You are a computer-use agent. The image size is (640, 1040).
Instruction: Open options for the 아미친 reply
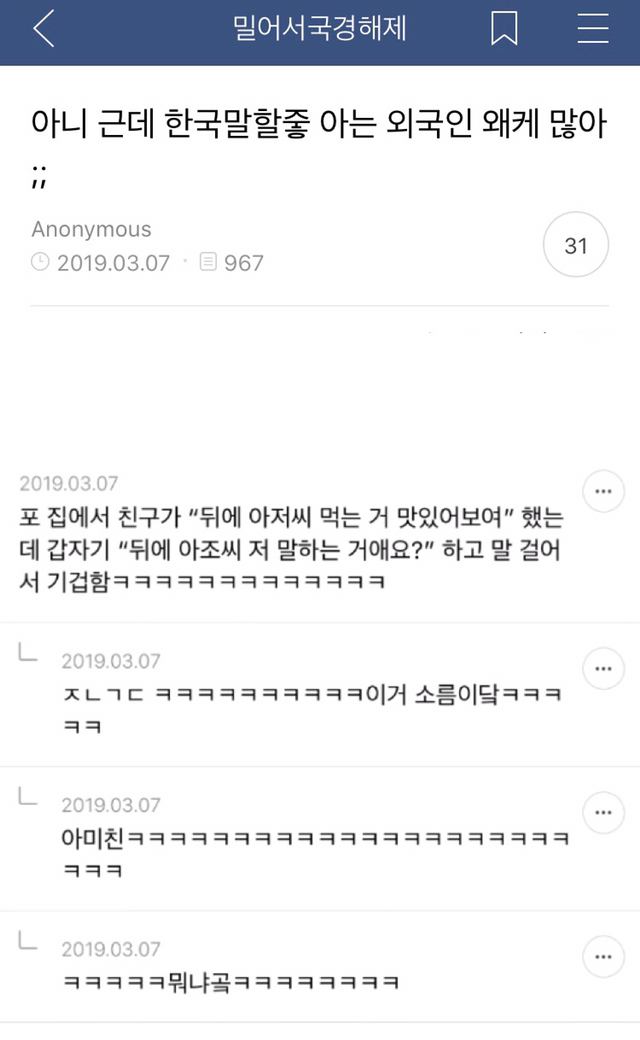coord(604,812)
